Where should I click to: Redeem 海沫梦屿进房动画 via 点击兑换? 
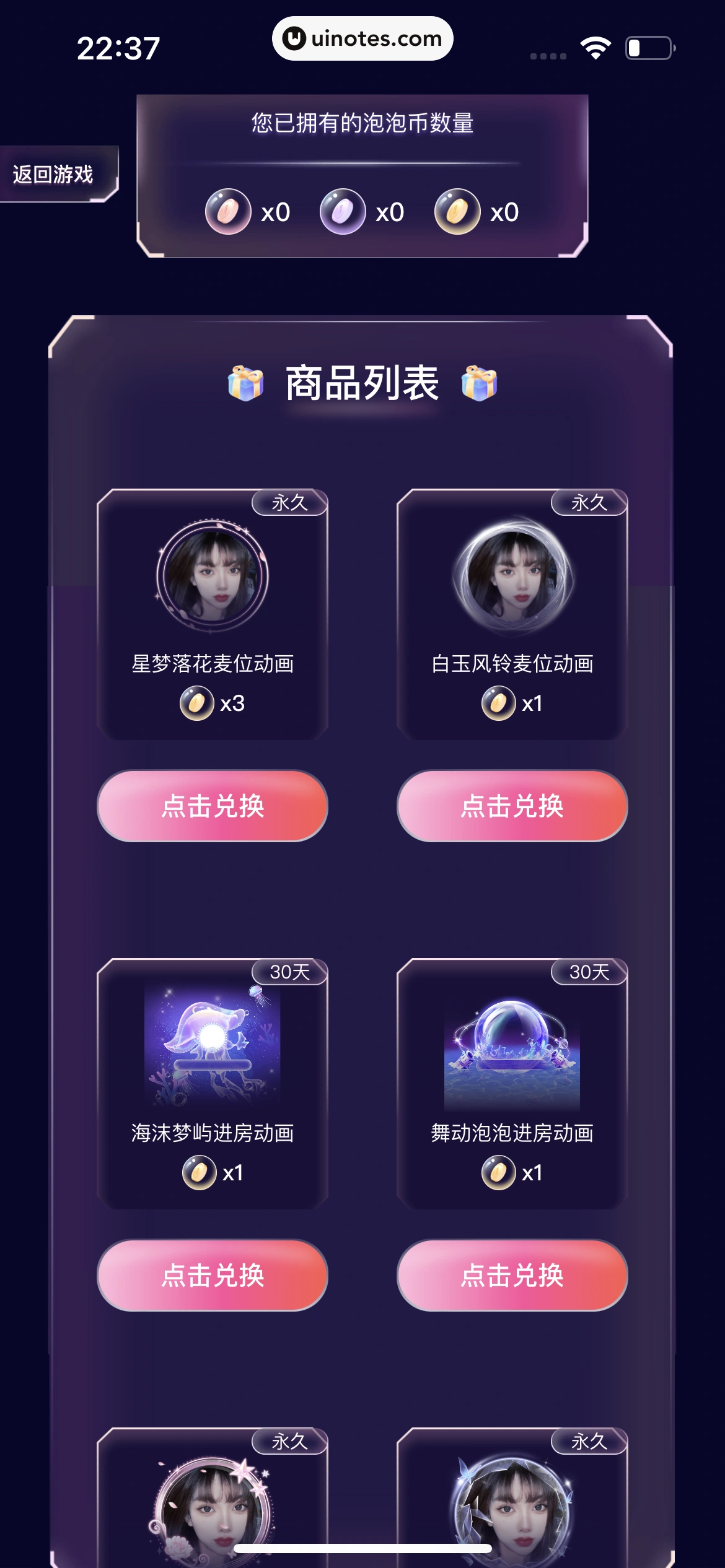tap(213, 1275)
